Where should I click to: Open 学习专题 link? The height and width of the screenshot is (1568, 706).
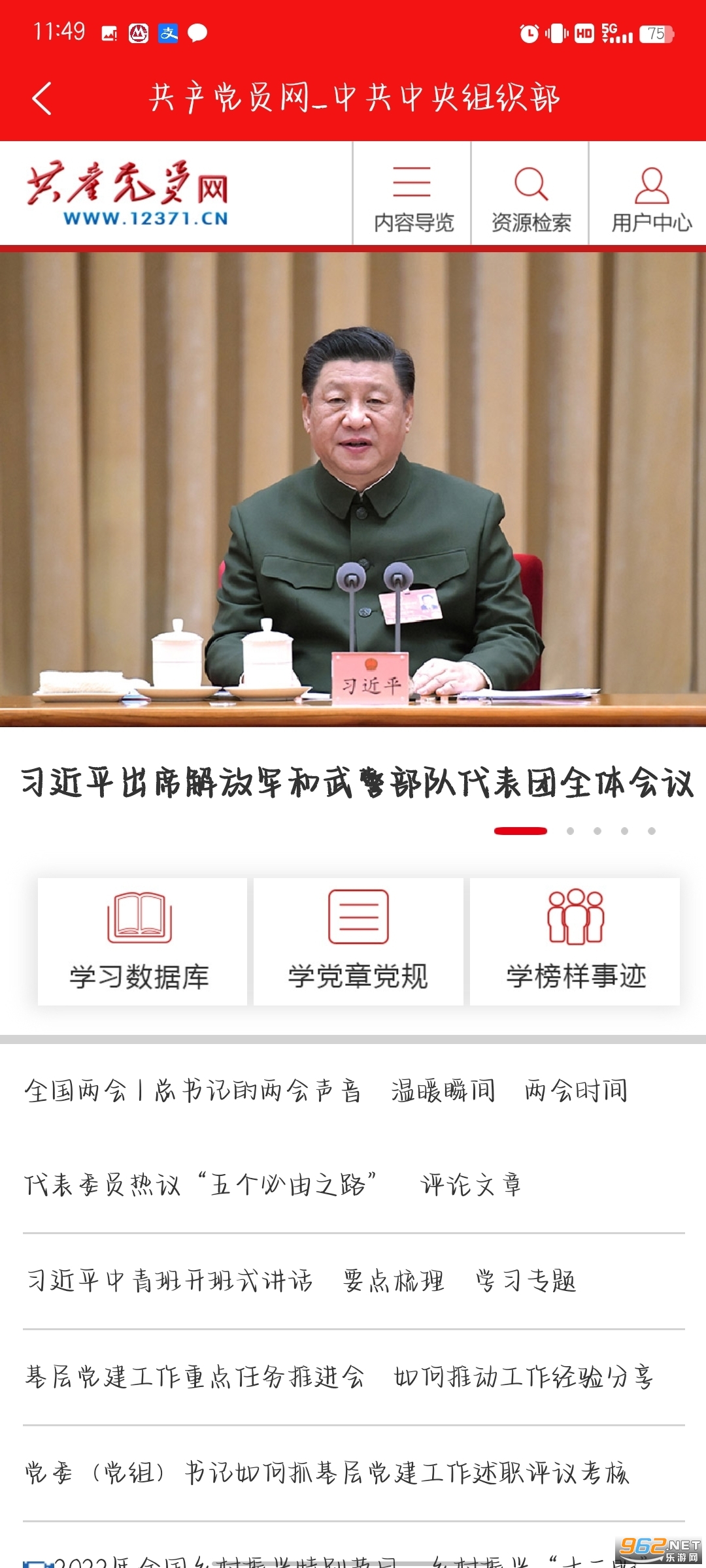pyautogui.click(x=526, y=1281)
